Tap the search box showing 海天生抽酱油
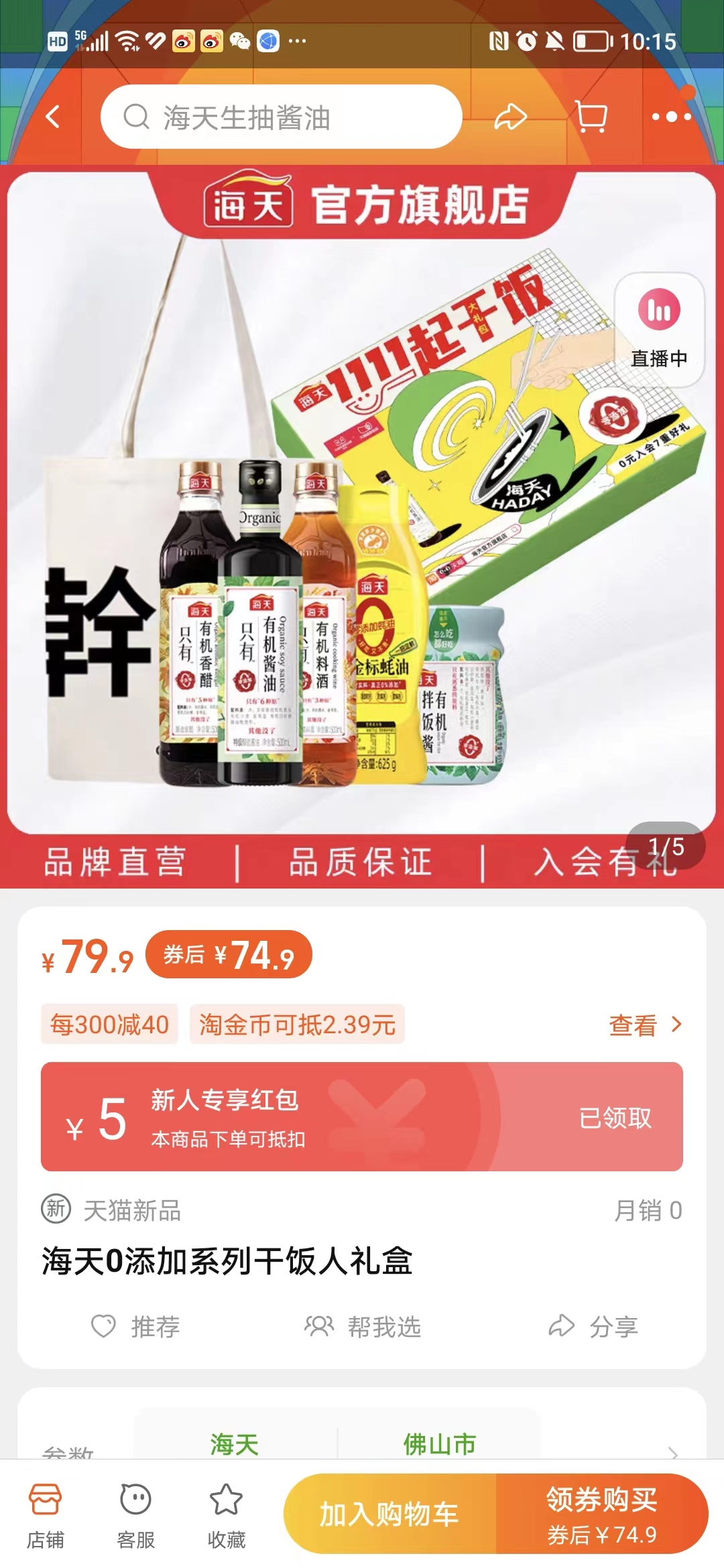 [x=282, y=117]
